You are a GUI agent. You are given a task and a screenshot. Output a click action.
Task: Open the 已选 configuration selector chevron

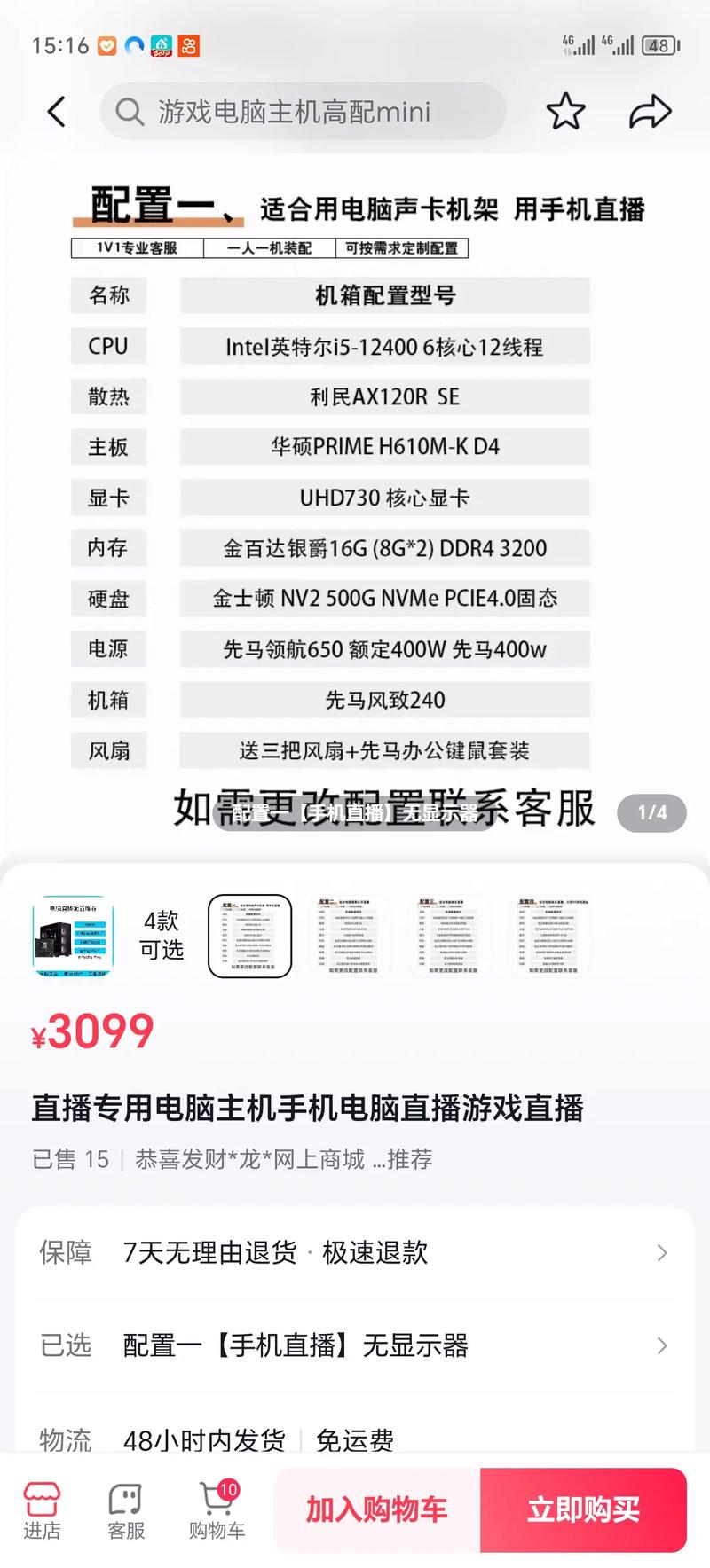pyautogui.click(x=661, y=1345)
